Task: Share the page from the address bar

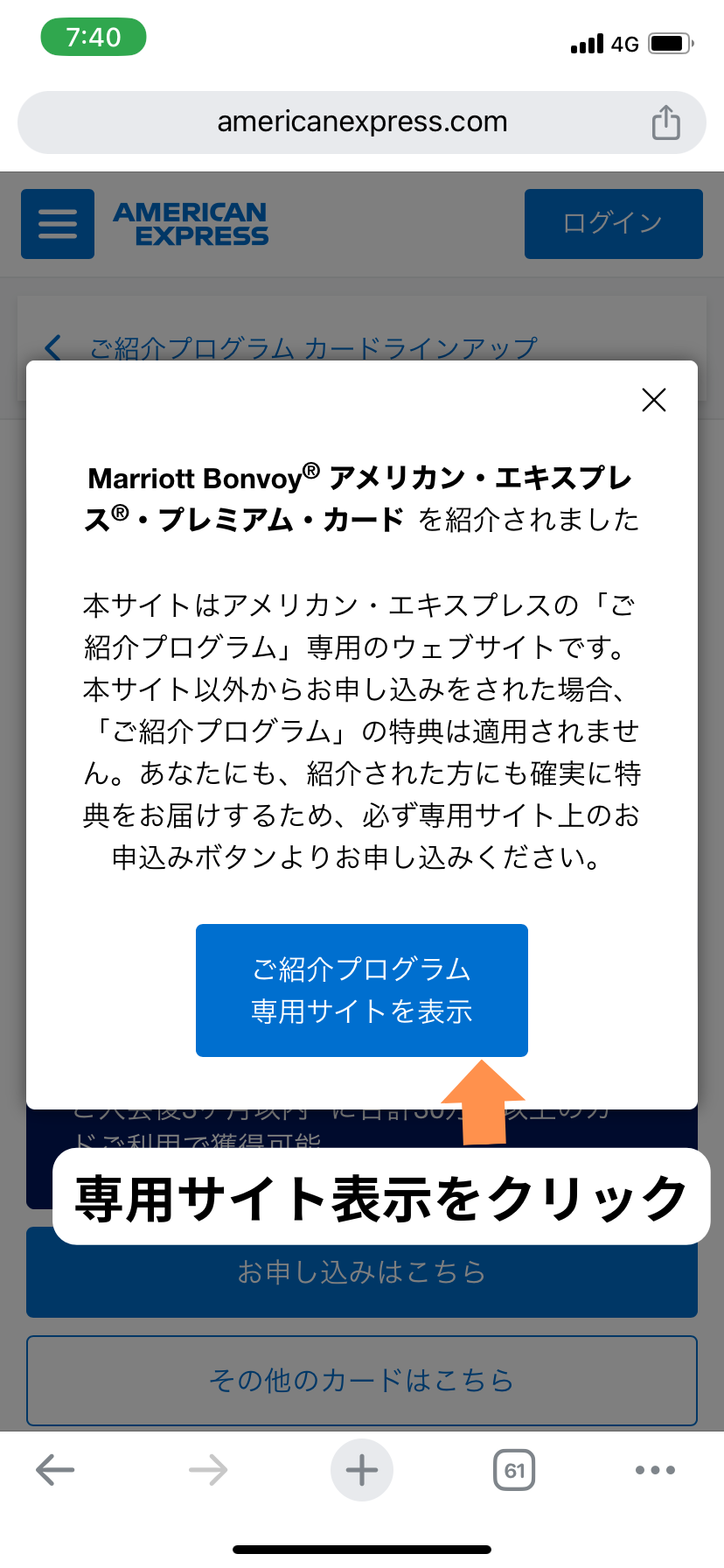Action: click(665, 122)
